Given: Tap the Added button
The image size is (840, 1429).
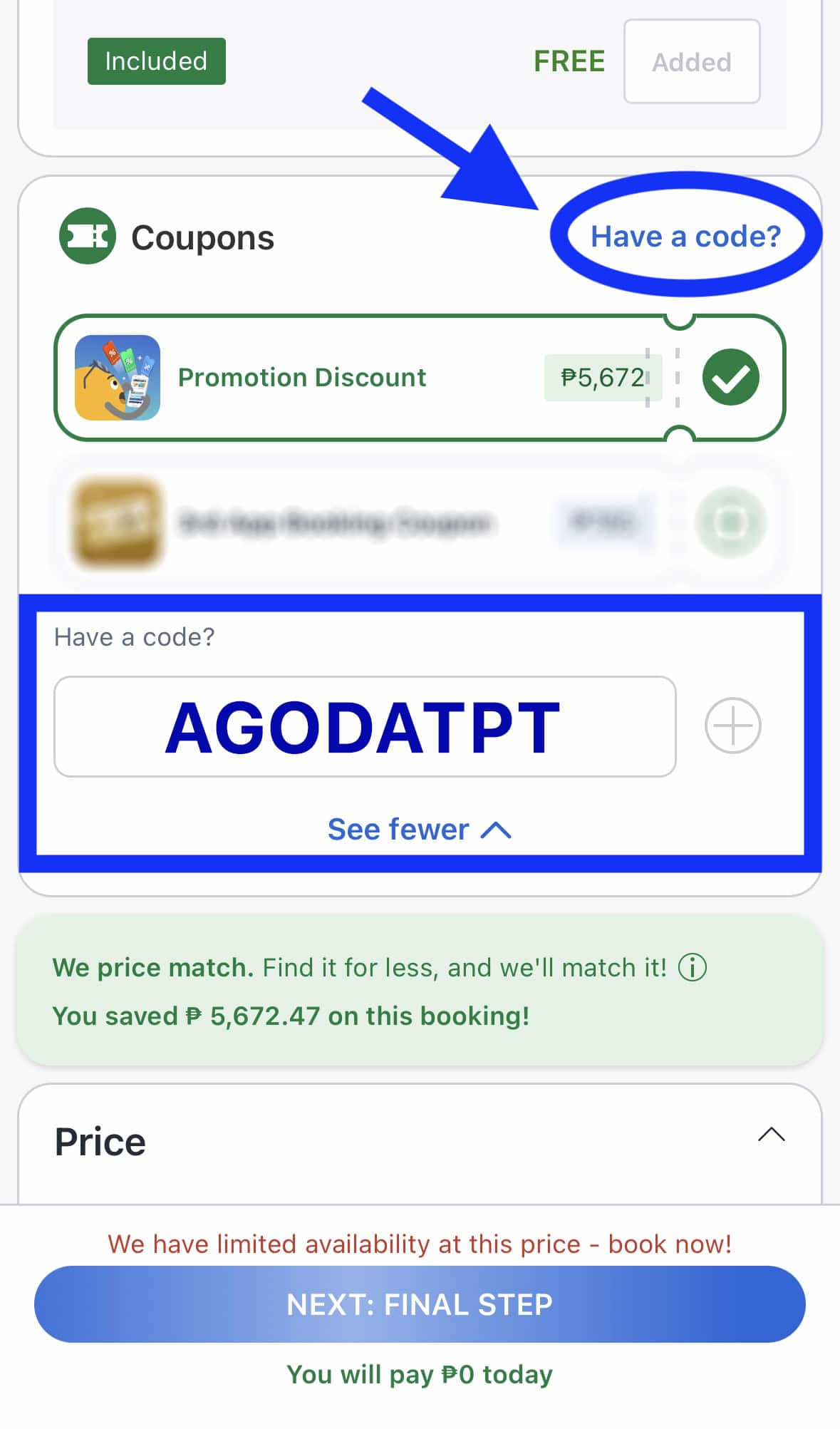Looking at the screenshot, I should [x=691, y=62].
